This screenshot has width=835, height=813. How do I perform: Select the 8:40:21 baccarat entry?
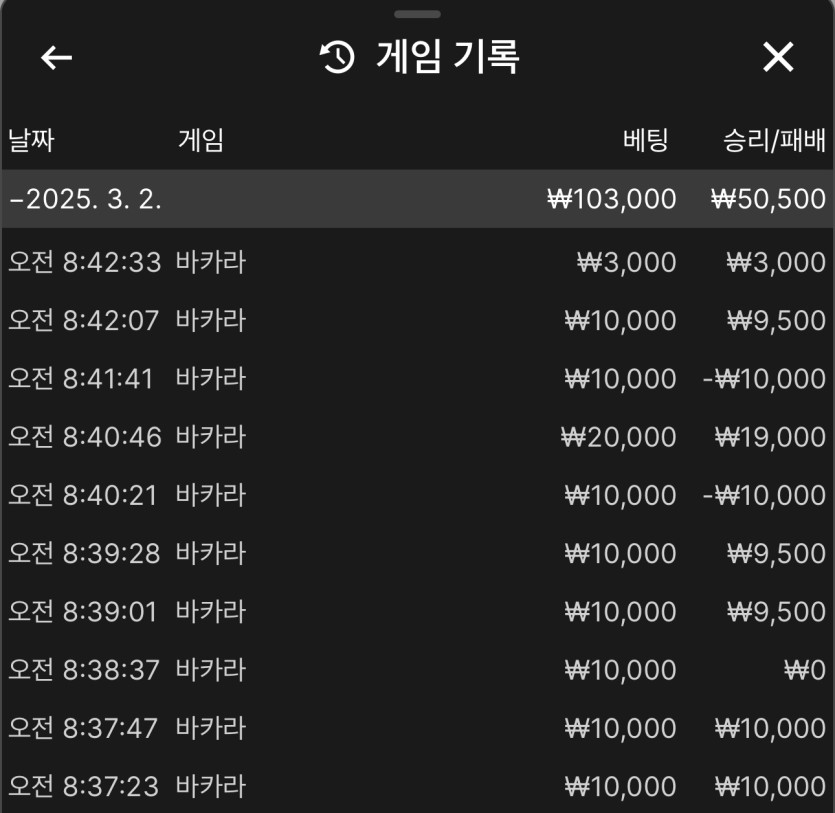(x=417, y=495)
